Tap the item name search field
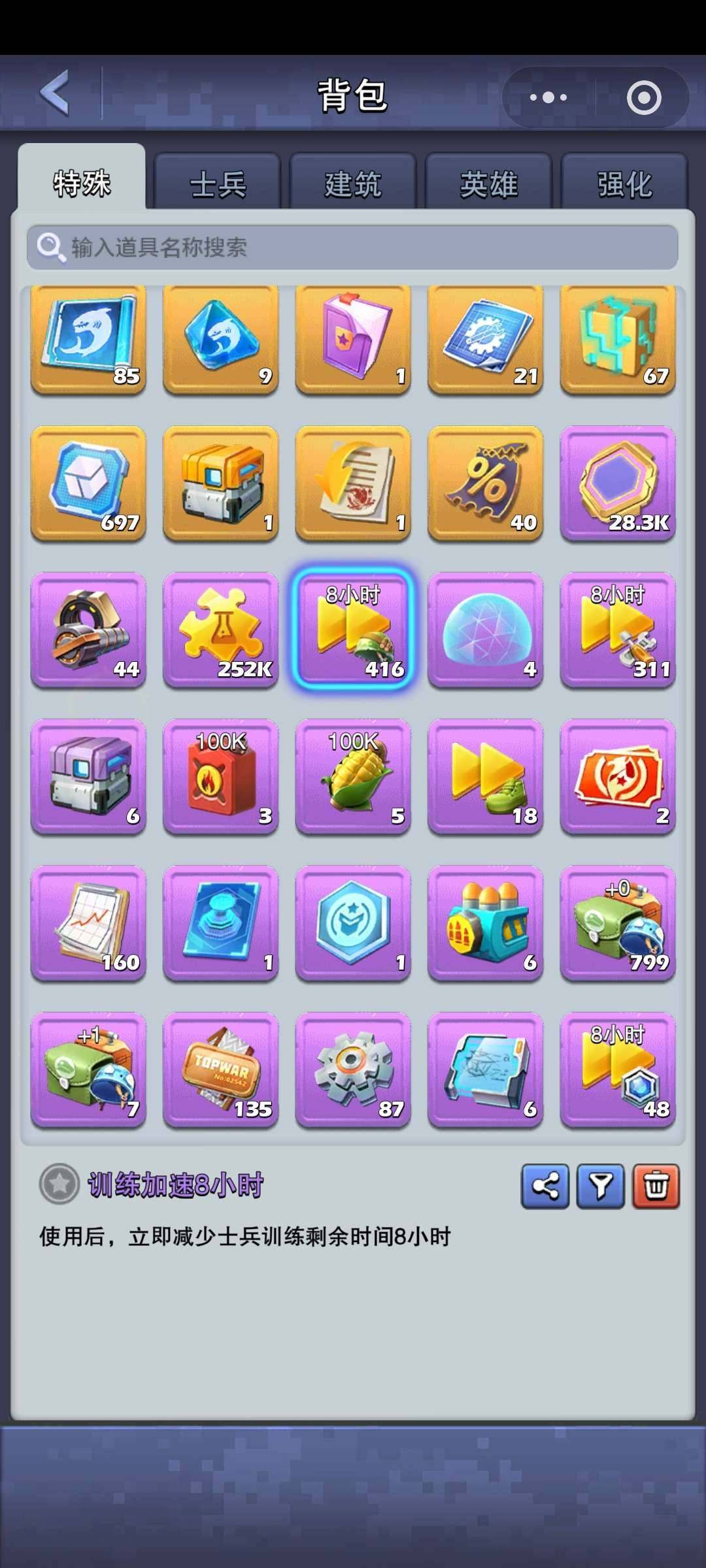 point(353,247)
